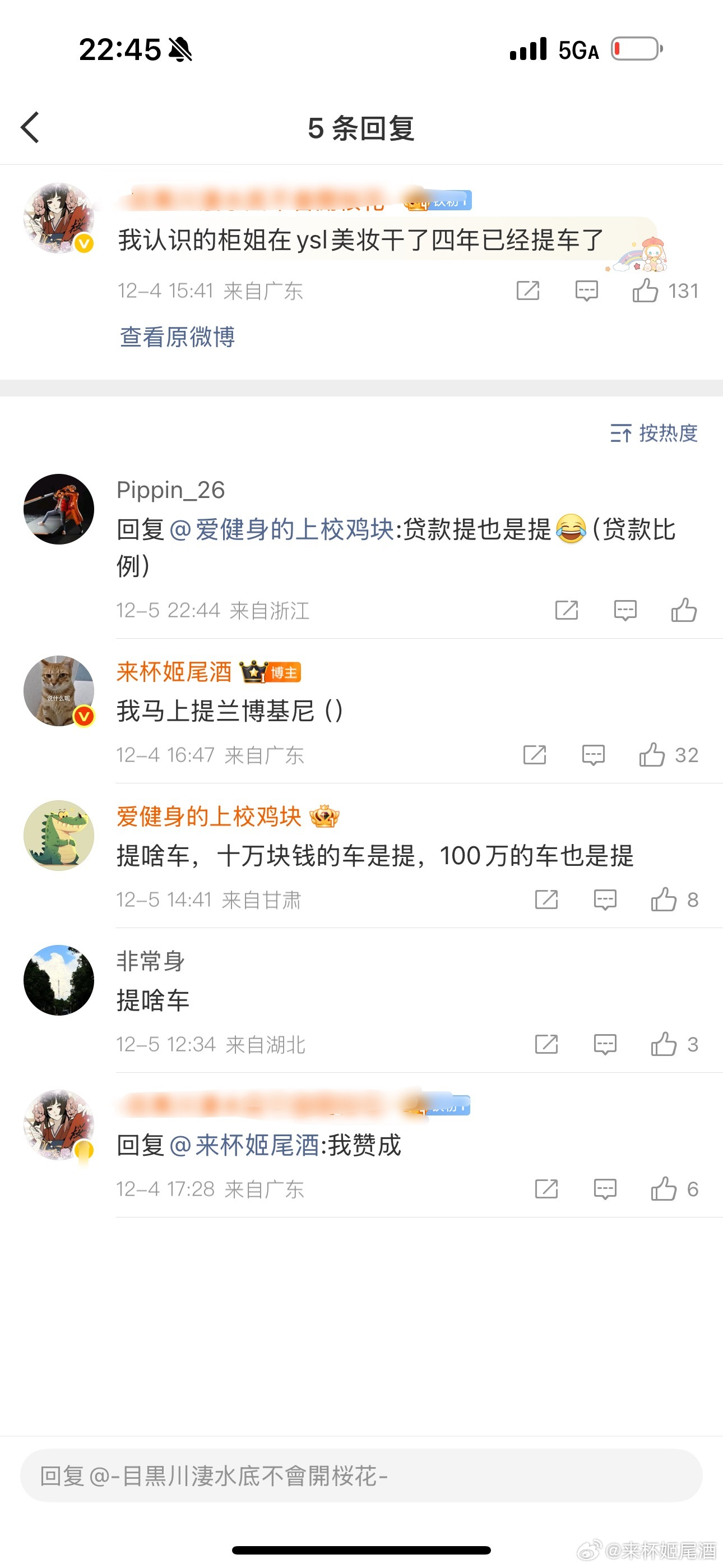
Task: Visit 来杯姬尾酒's profile via username
Action: pos(174,672)
